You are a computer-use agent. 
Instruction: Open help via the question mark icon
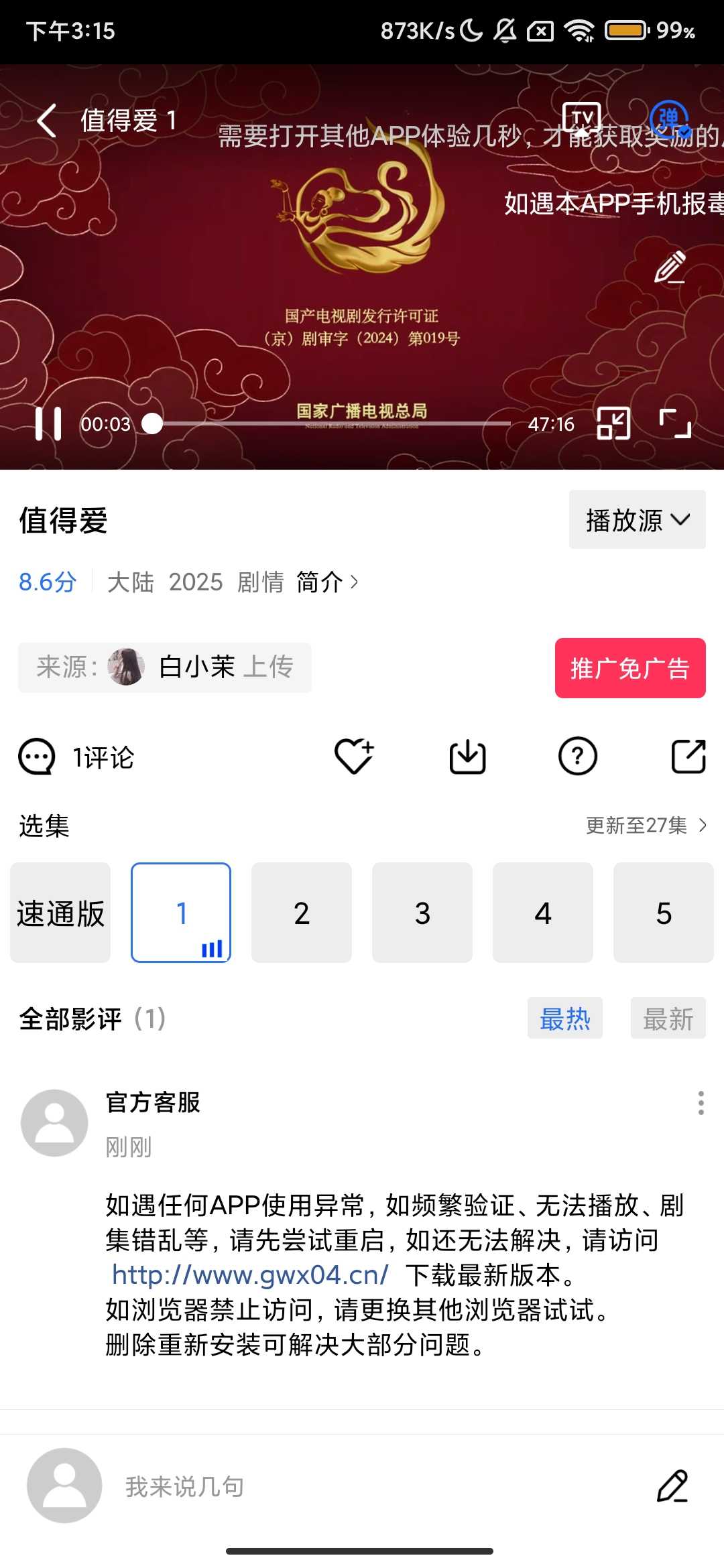pyautogui.click(x=578, y=757)
